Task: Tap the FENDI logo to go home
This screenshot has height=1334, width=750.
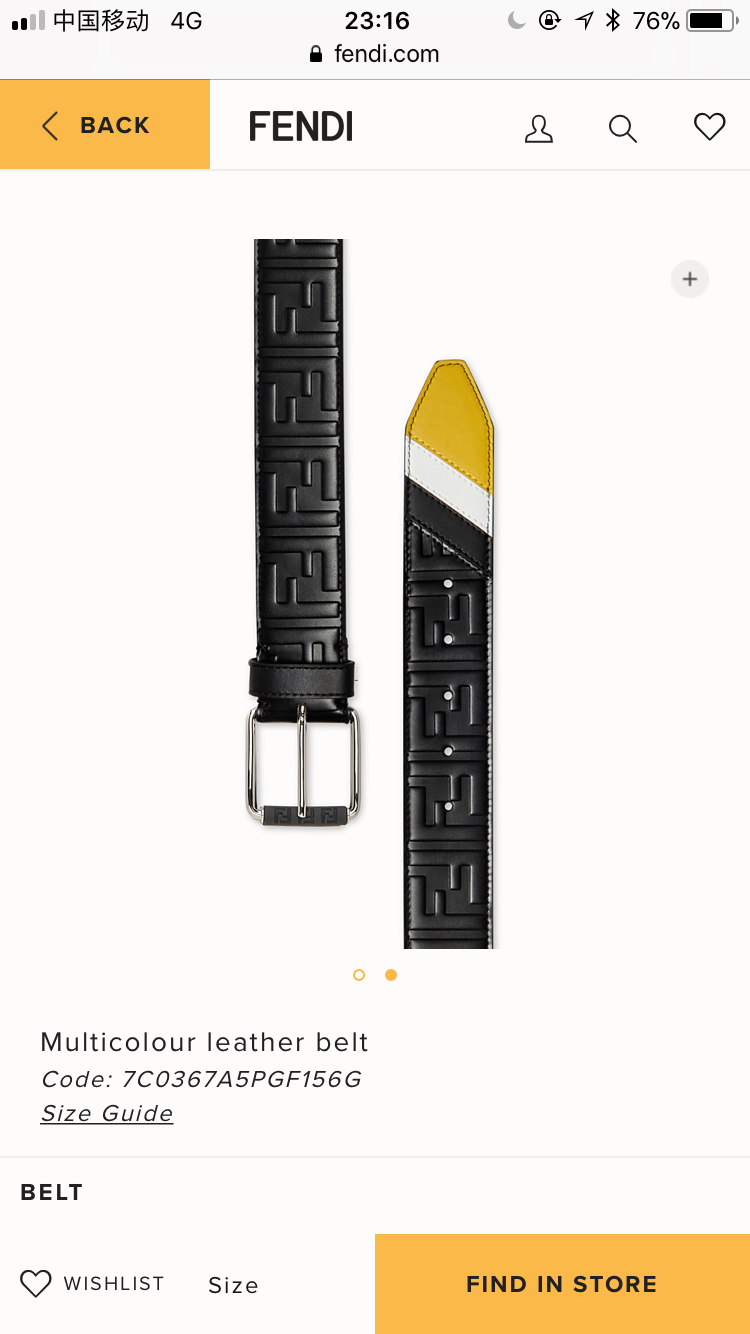Action: (x=301, y=127)
